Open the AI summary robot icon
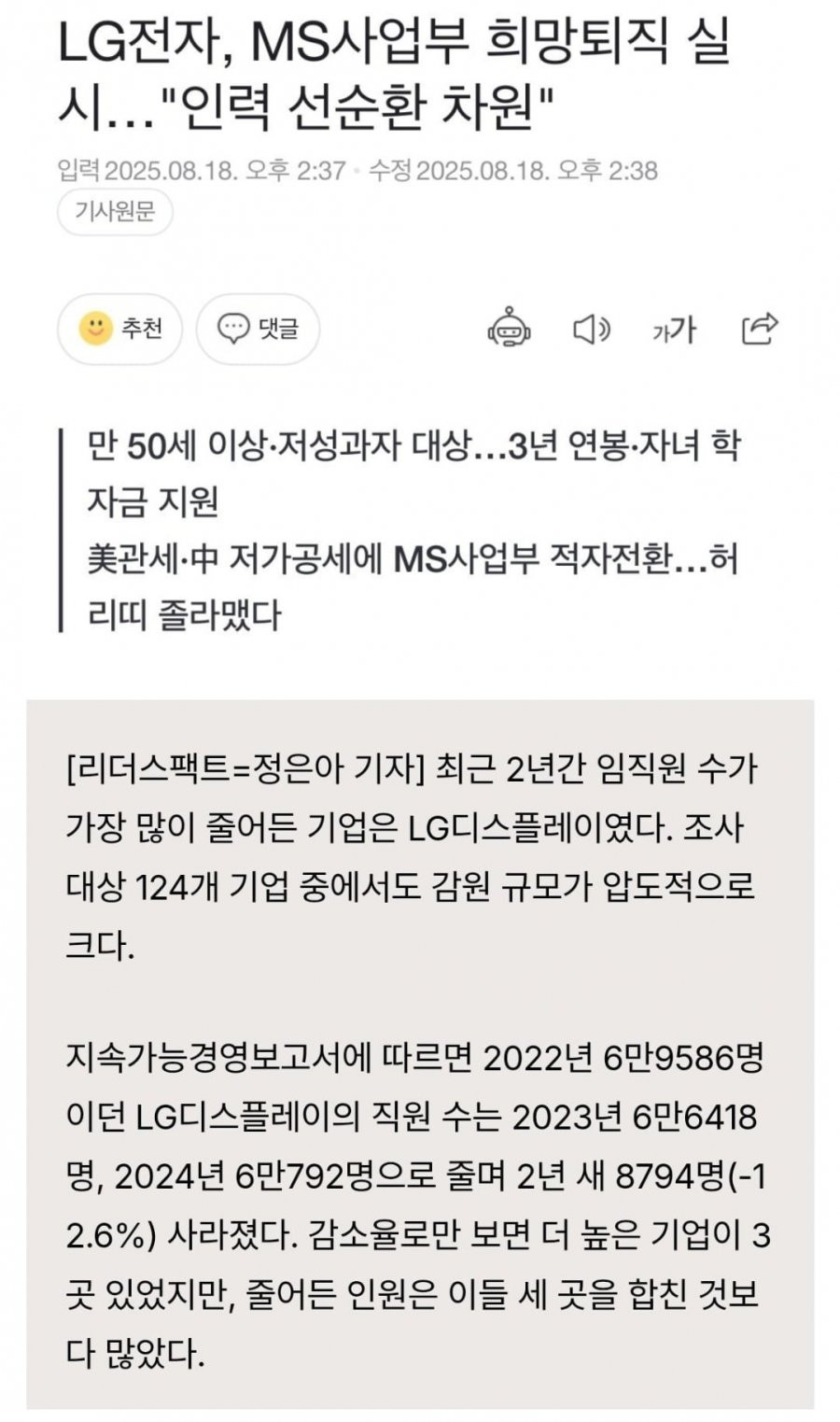Viewport: 840px width, 1422px height. pyautogui.click(x=509, y=329)
